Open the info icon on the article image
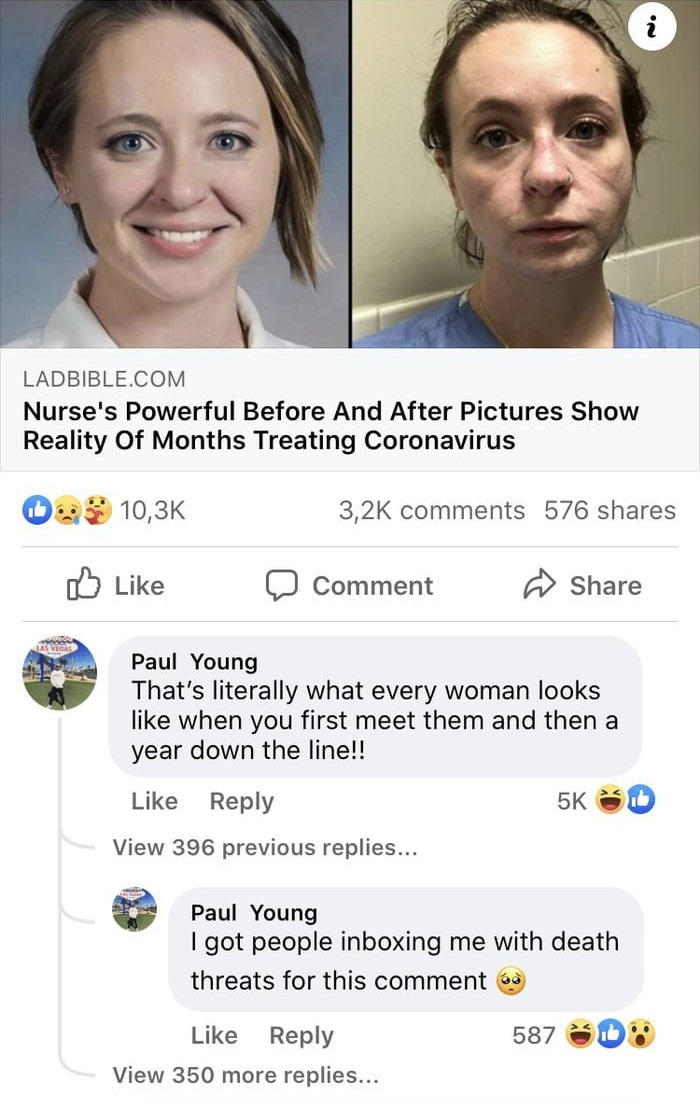This screenshot has height=1104, width=700. [652, 31]
